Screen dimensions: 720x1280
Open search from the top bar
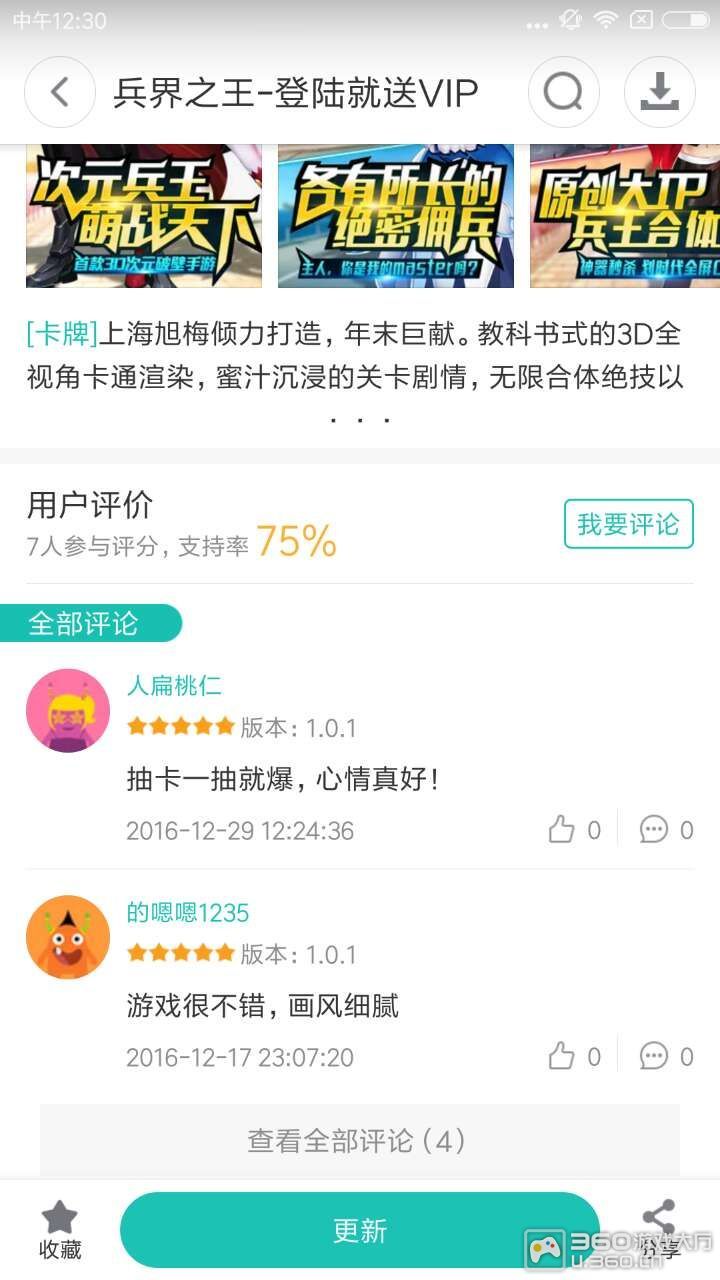coord(563,92)
